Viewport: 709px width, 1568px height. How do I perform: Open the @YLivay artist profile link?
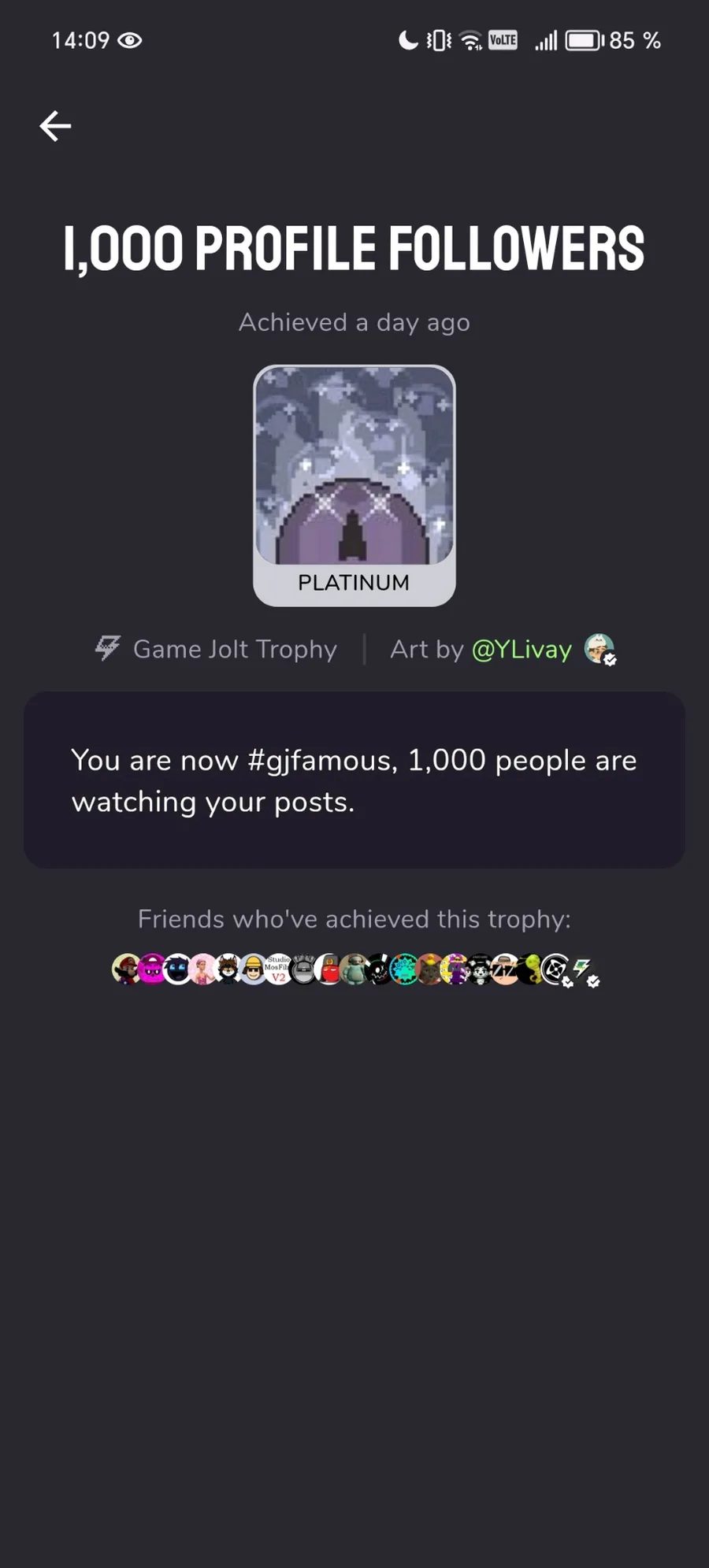click(522, 650)
